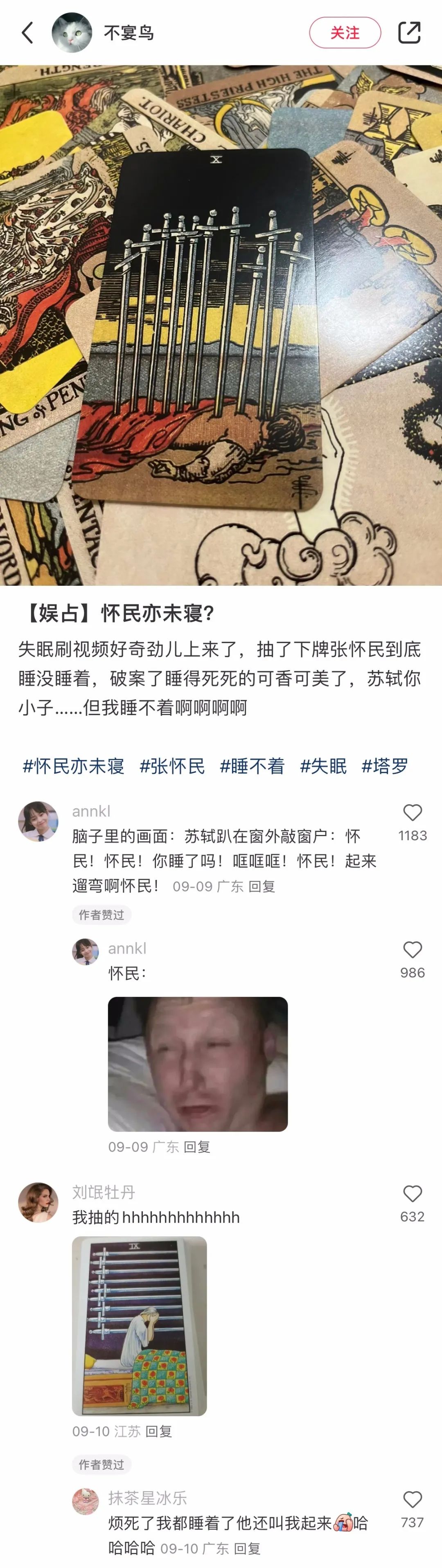Open 不宴鸟's profile avatar

72,33
